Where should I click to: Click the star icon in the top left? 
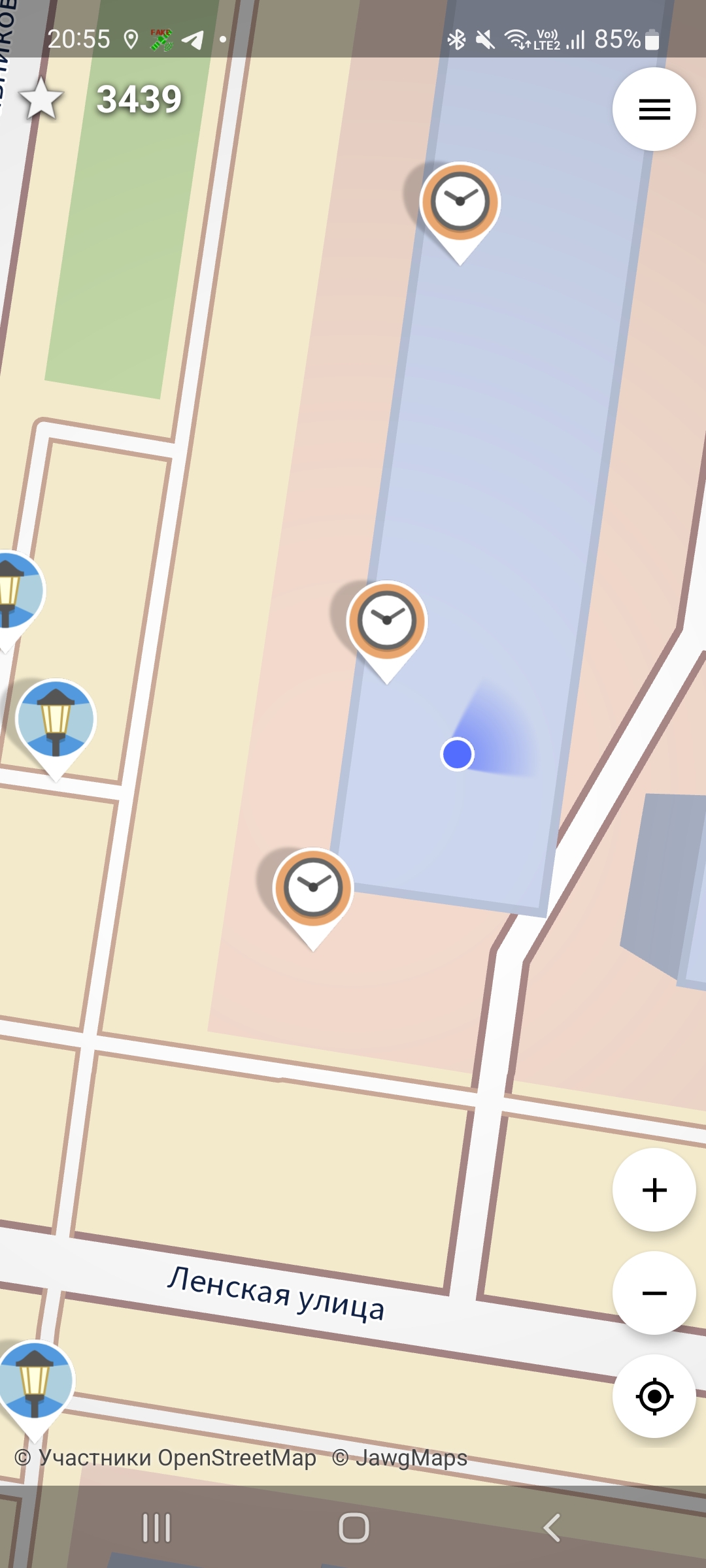point(41,99)
